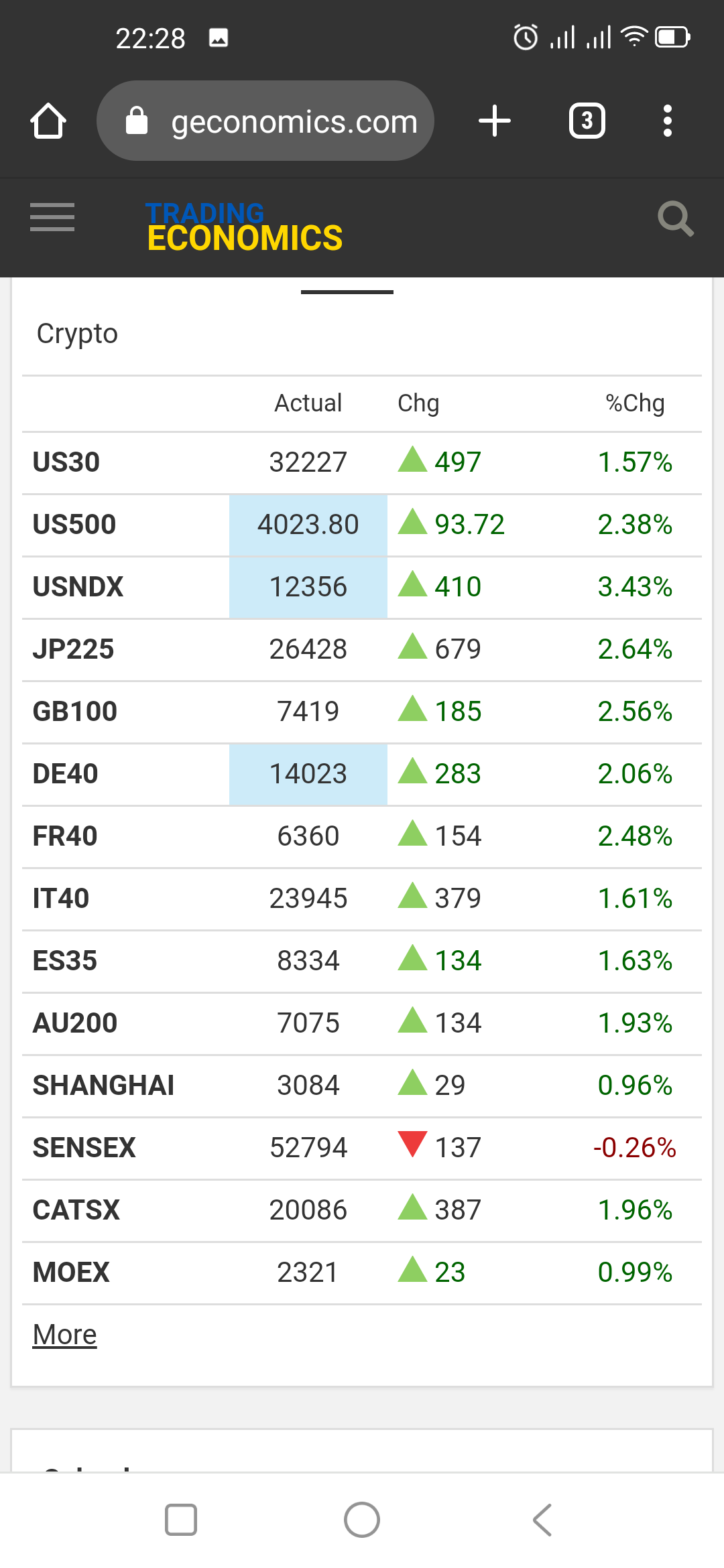Tap the More link below the table
The image size is (724, 1568).
[65, 1335]
